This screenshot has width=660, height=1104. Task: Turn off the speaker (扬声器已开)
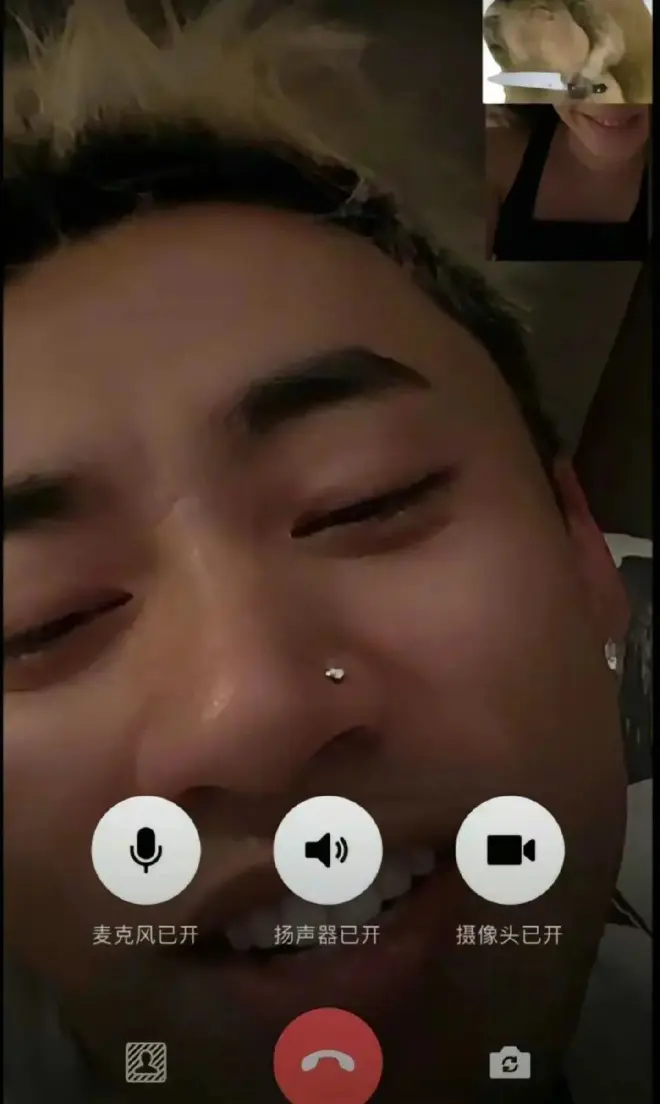click(328, 850)
